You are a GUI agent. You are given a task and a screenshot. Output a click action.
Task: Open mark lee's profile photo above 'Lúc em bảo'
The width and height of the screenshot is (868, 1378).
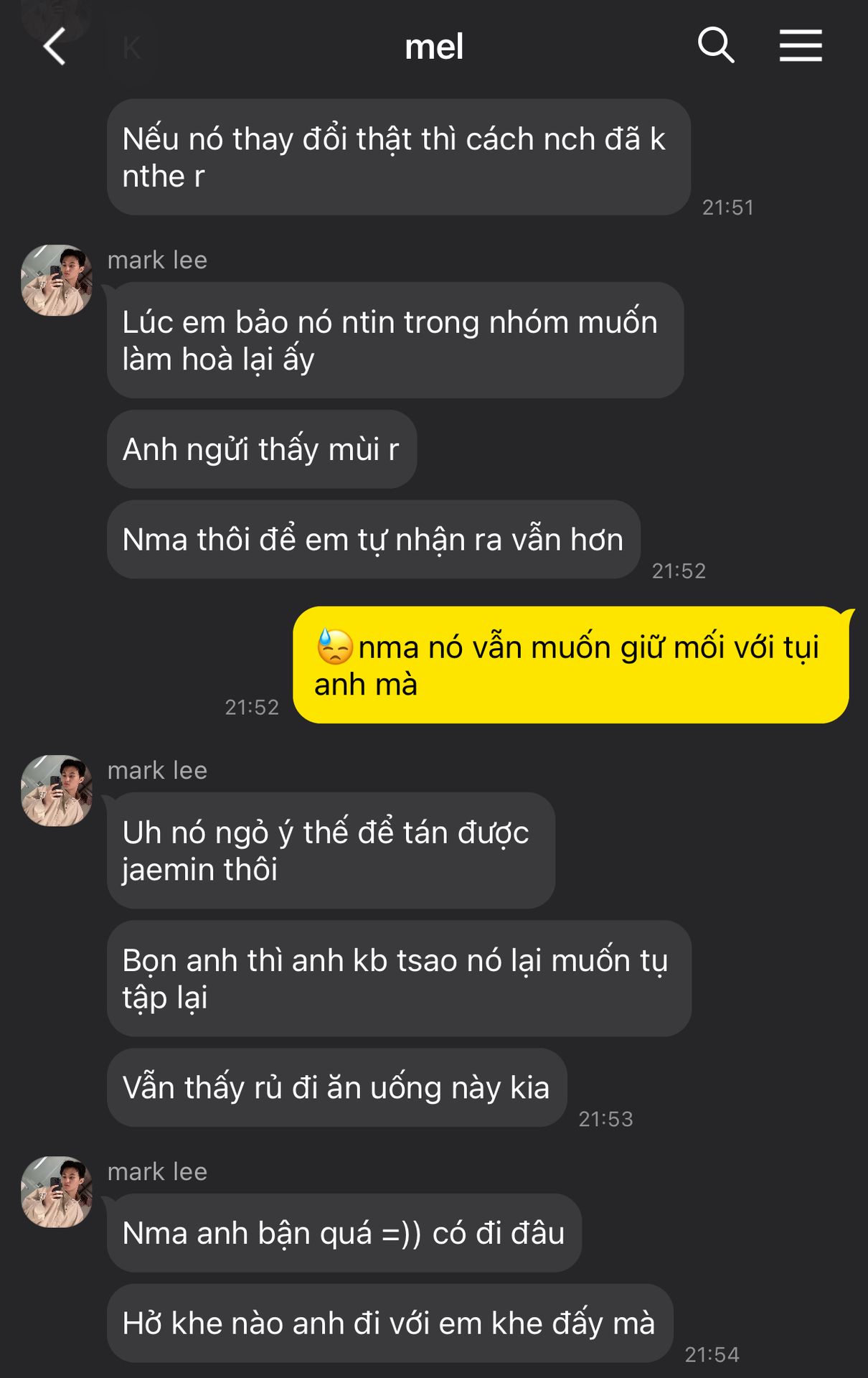[x=57, y=280]
